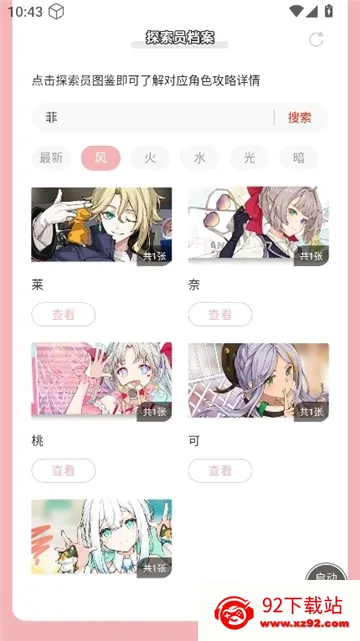Open the 桃 character card image
The height and width of the screenshot is (641, 360).
pyautogui.click(x=102, y=381)
